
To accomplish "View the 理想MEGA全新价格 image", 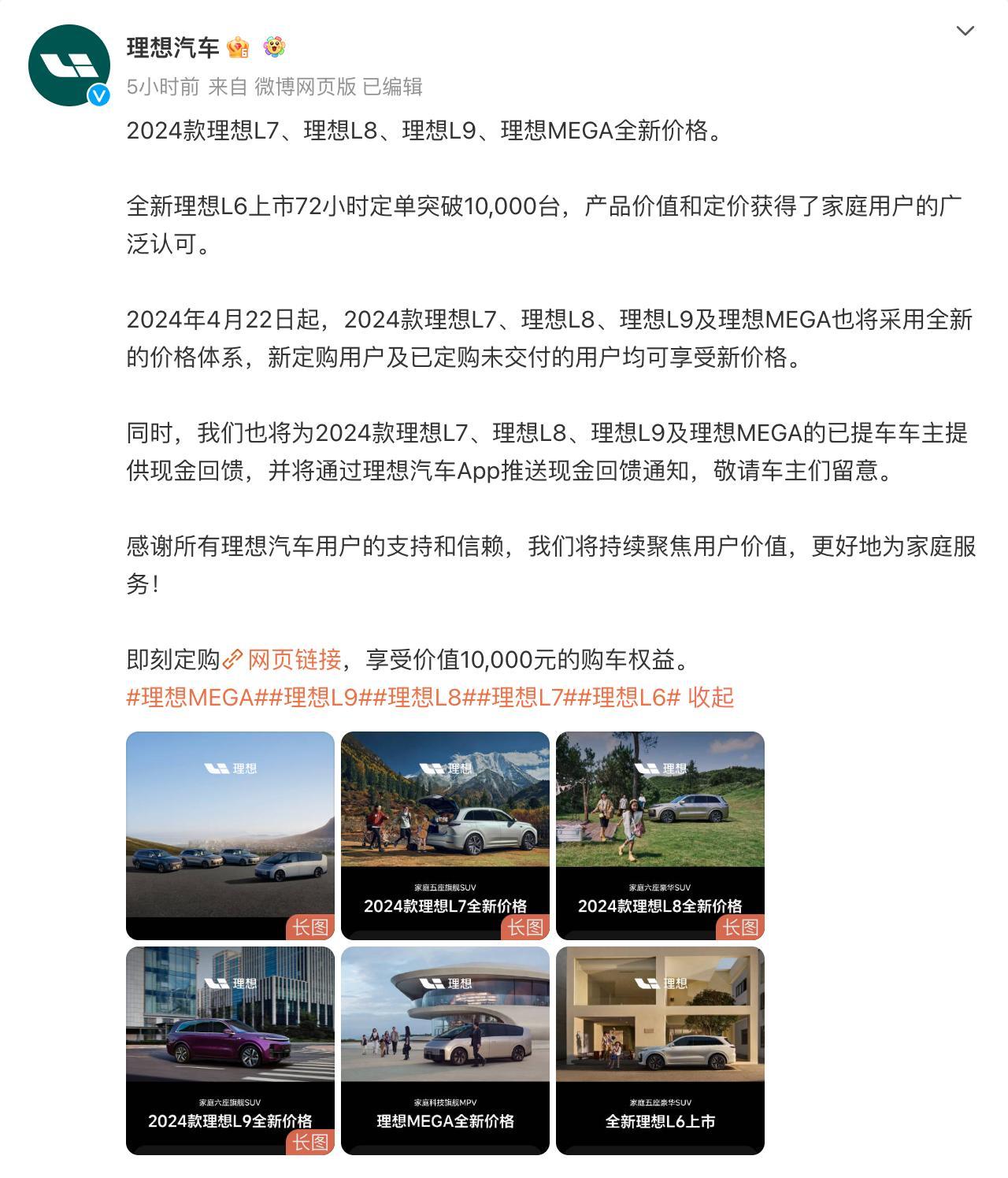I will click(445, 1047).
